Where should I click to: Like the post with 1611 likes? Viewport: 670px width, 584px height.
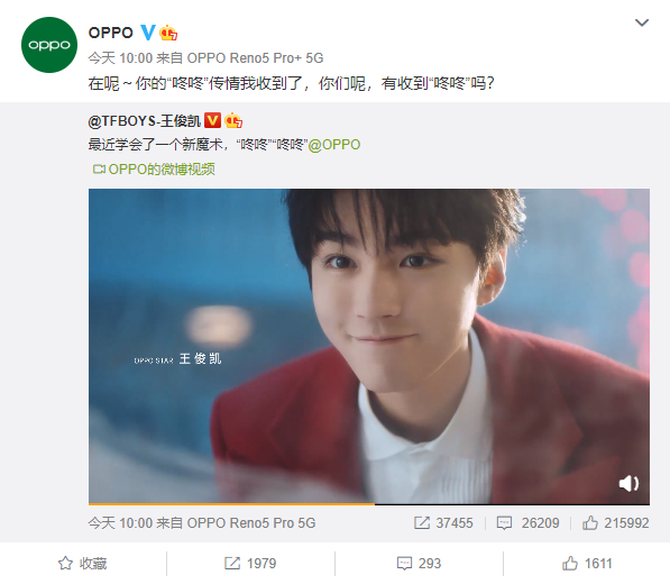click(586, 563)
